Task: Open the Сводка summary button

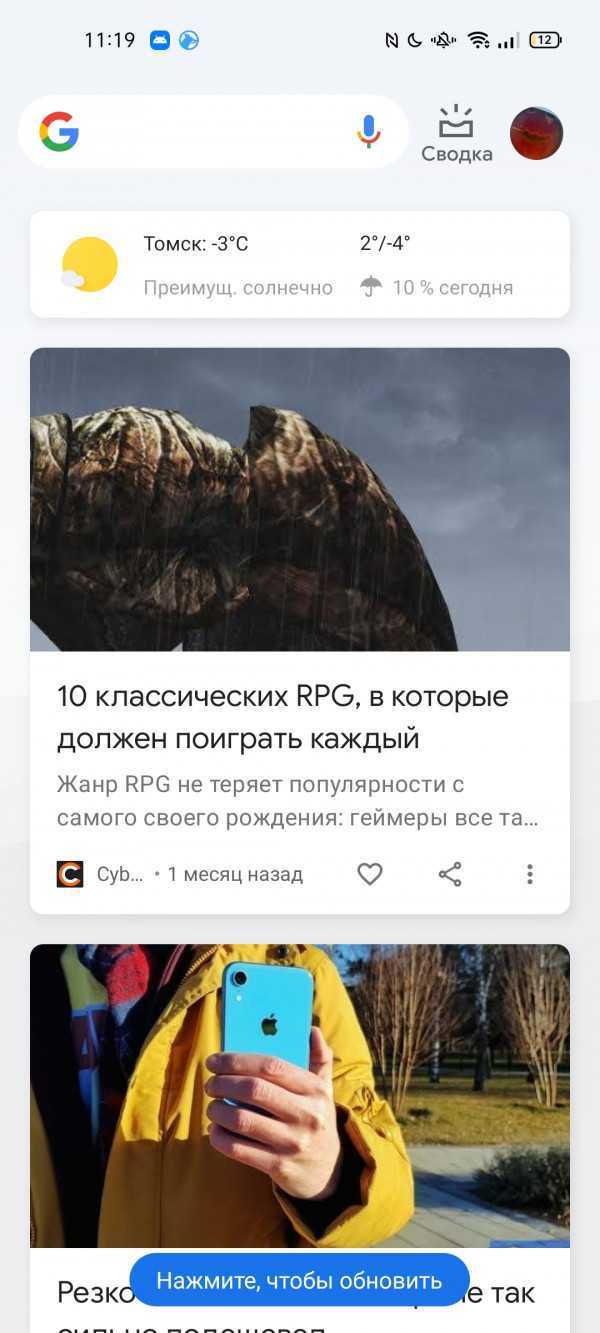Action: click(x=456, y=135)
